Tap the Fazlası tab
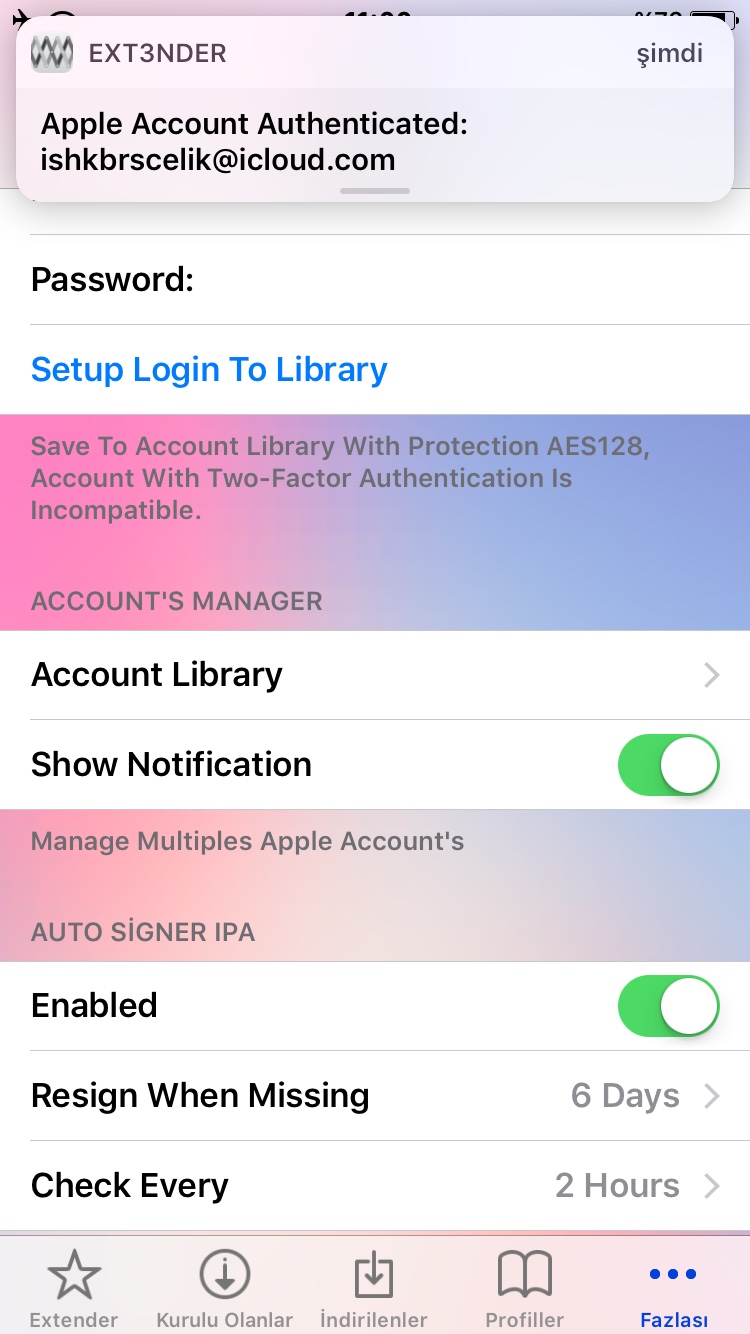 [x=673, y=1288]
